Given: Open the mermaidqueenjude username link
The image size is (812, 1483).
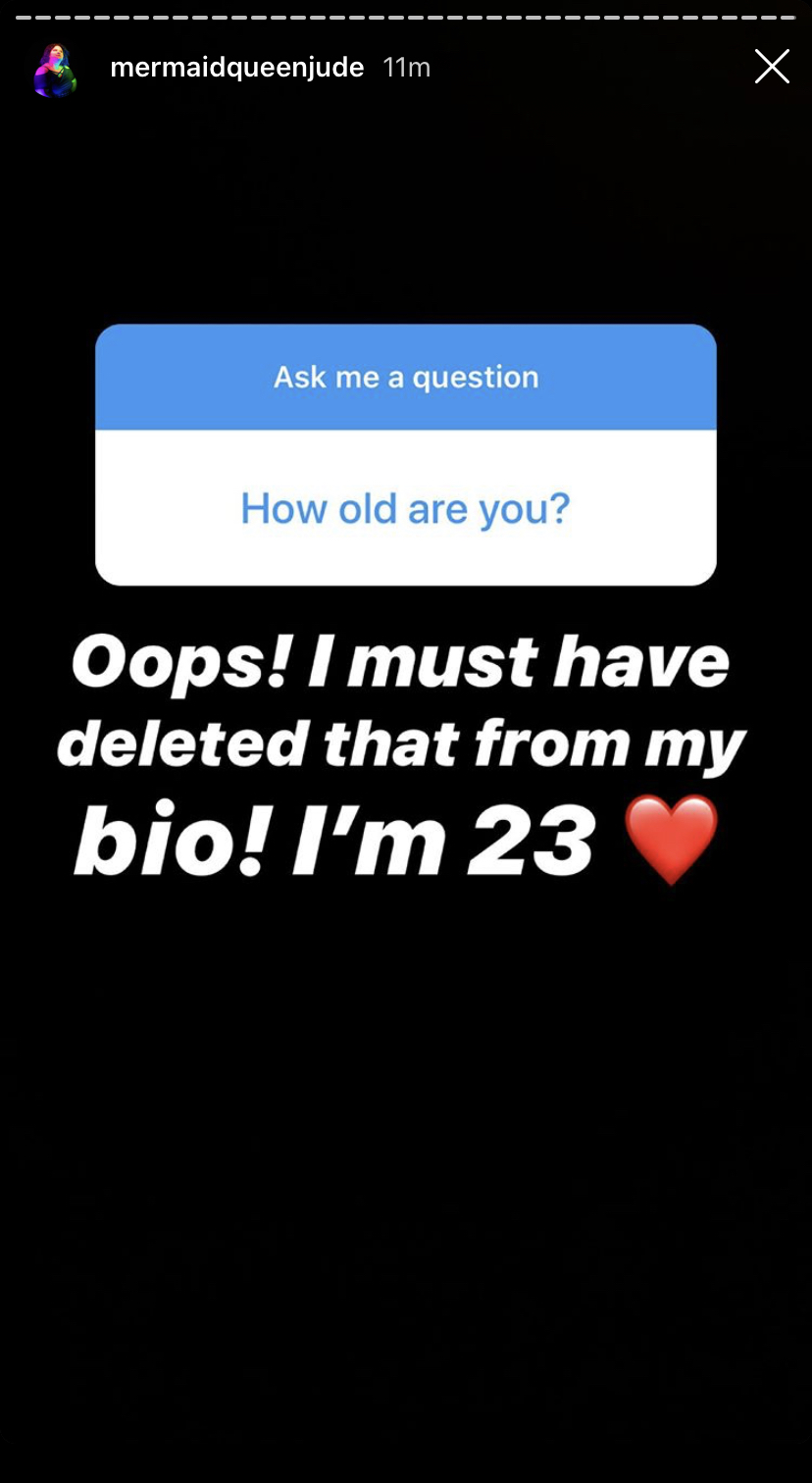Looking at the screenshot, I should click(237, 68).
